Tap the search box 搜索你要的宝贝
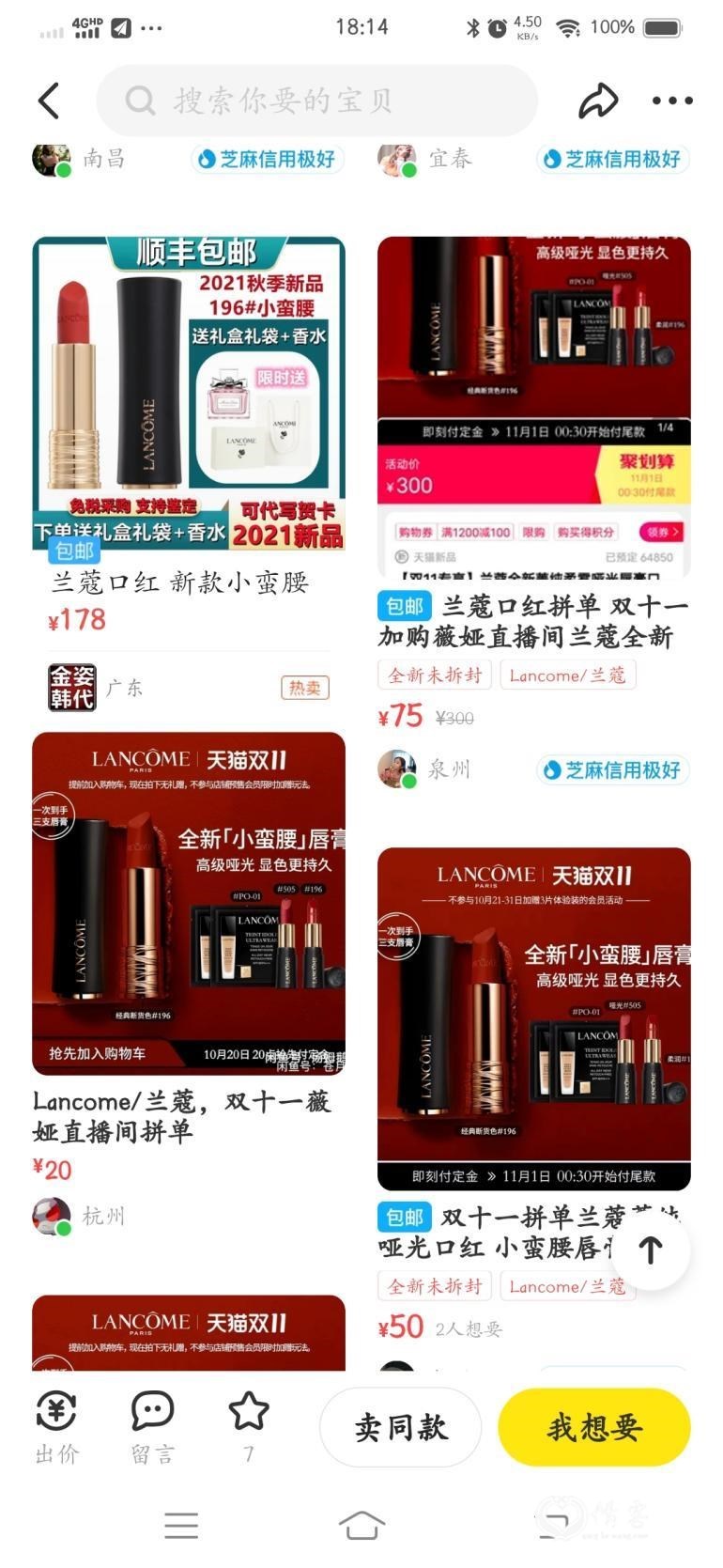Screen dimensions: 723x1568 (x=316, y=101)
